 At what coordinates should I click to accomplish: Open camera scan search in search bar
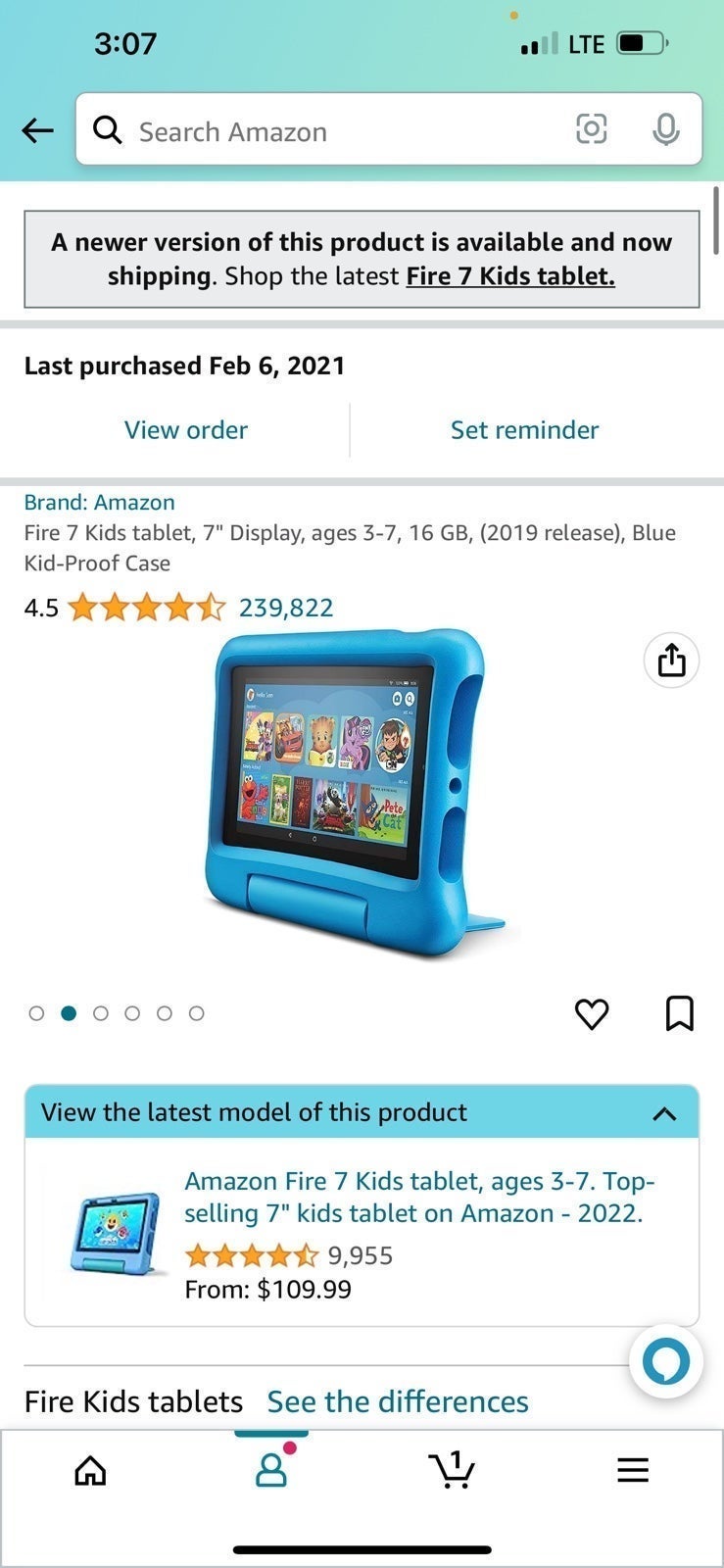[x=591, y=128]
